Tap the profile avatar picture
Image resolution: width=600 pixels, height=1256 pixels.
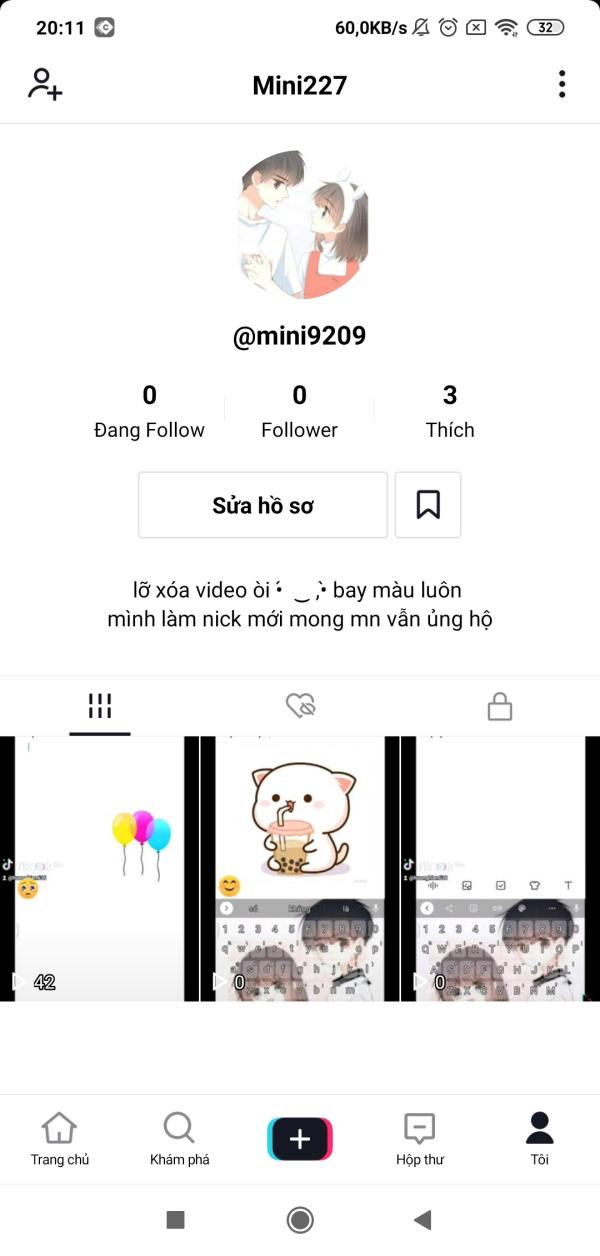point(300,225)
